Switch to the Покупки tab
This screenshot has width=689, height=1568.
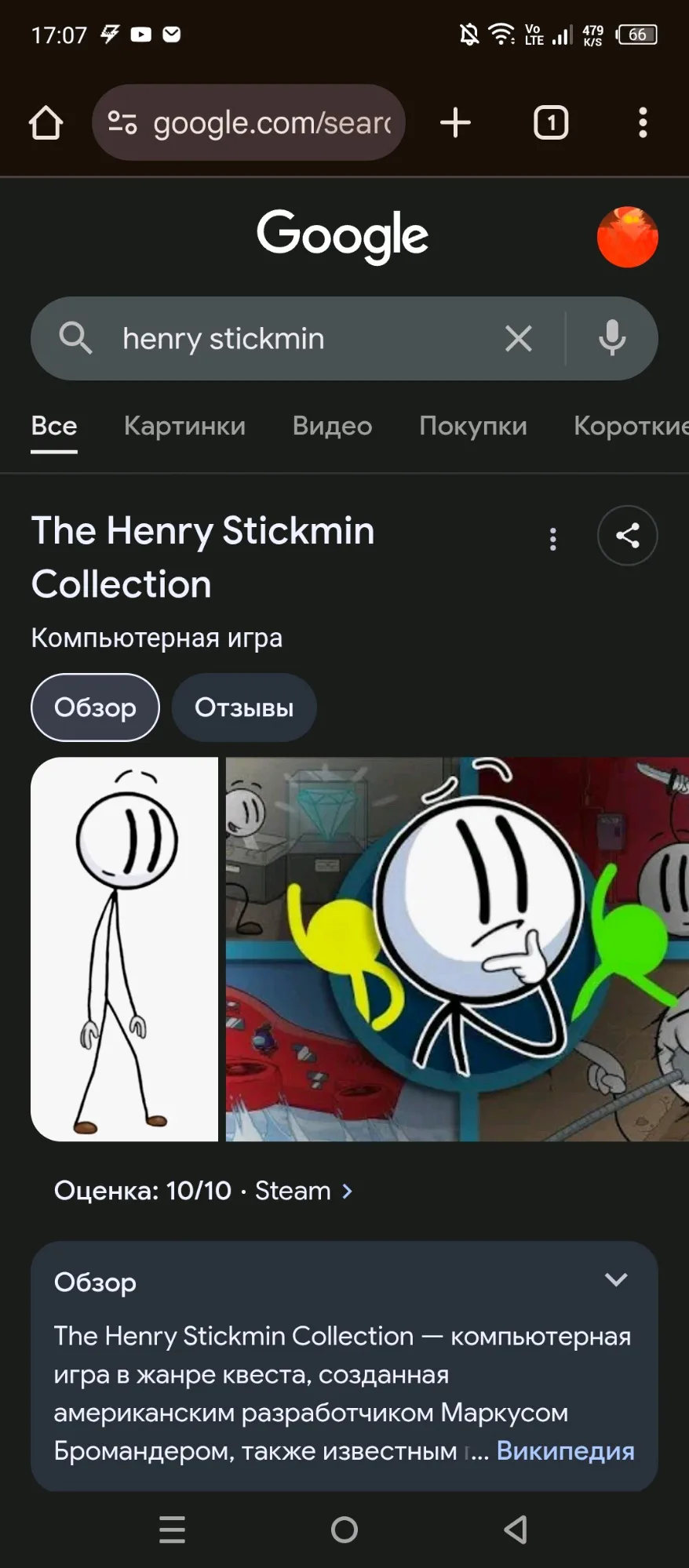coord(473,426)
